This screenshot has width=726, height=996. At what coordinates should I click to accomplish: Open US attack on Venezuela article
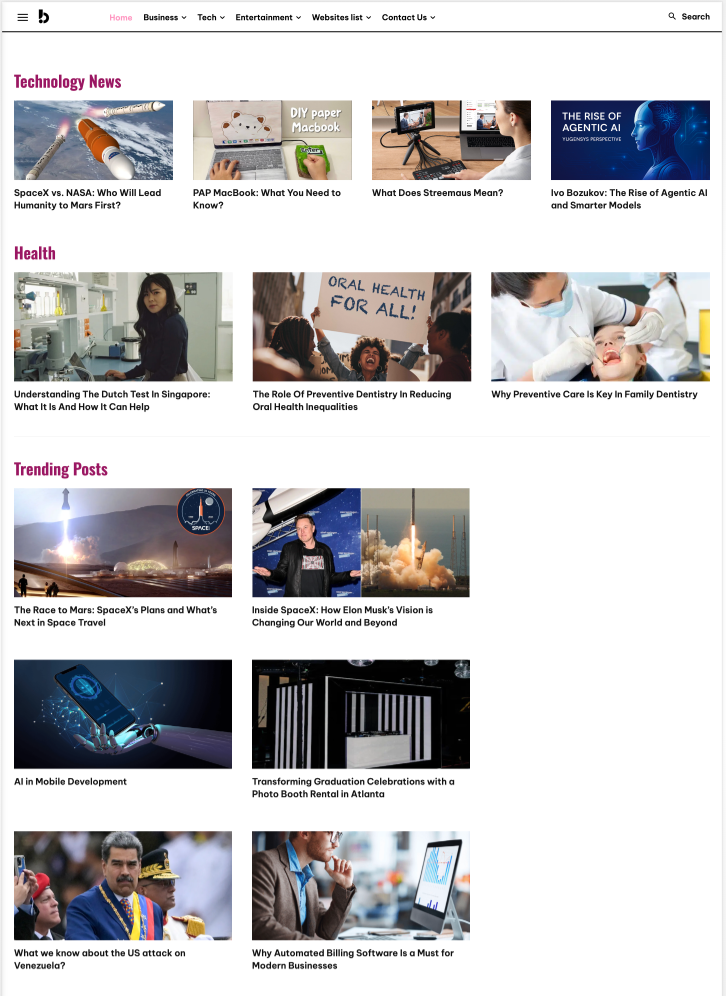coord(99,959)
